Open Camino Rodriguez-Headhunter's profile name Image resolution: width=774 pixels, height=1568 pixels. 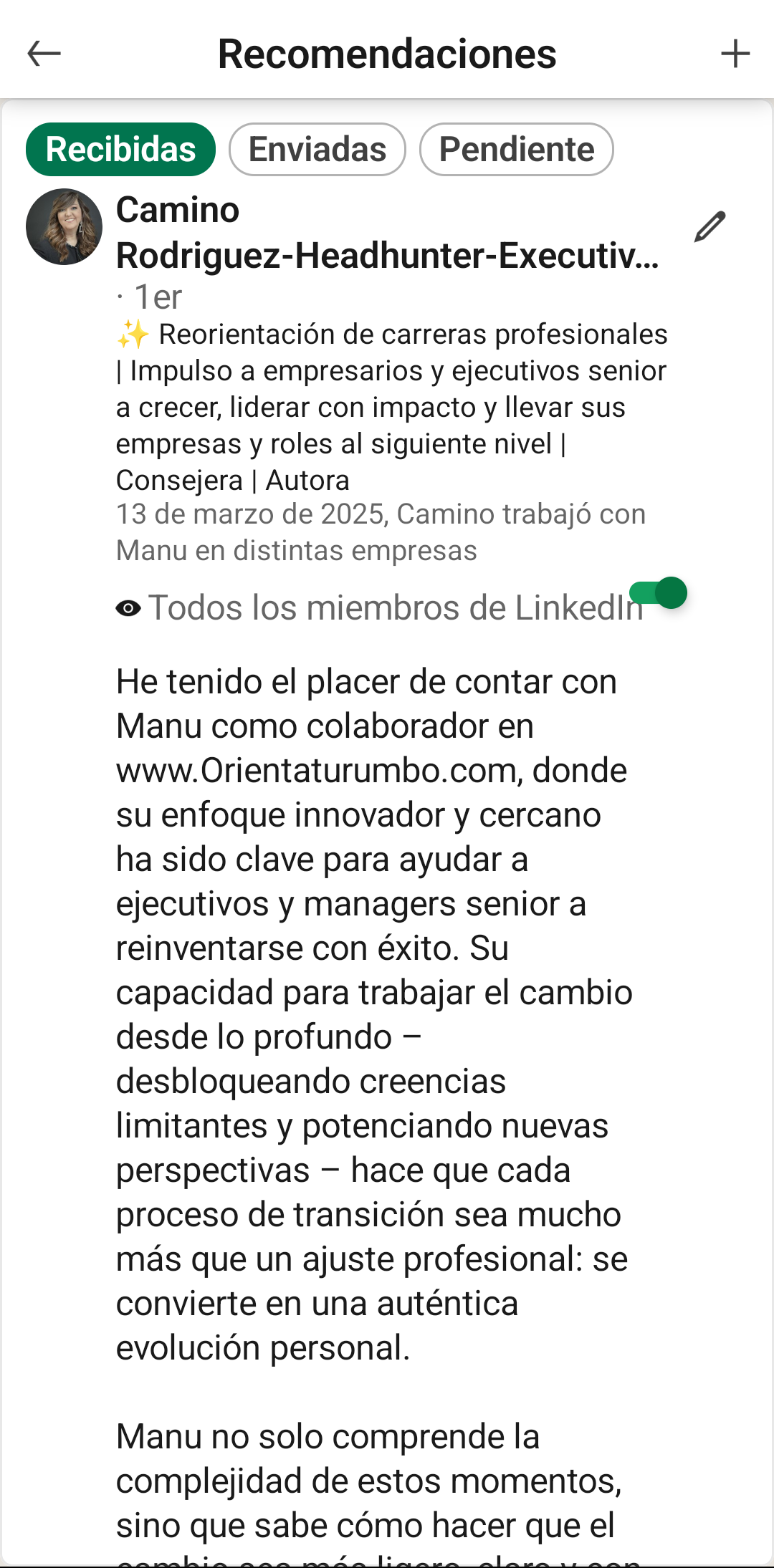pyautogui.click(x=387, y=233)
